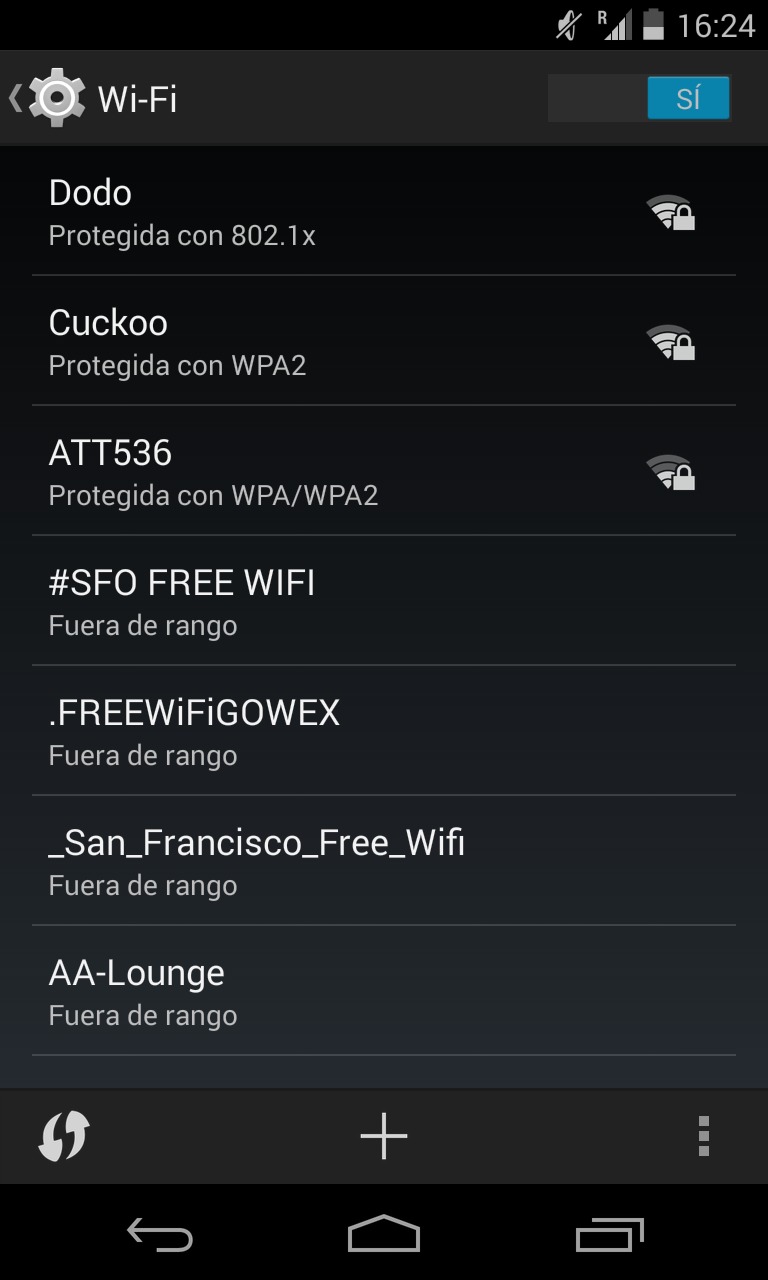Go back via the Wi-Fi settings icon
This screenshot has width=768, height=1280.
(47, 98)
